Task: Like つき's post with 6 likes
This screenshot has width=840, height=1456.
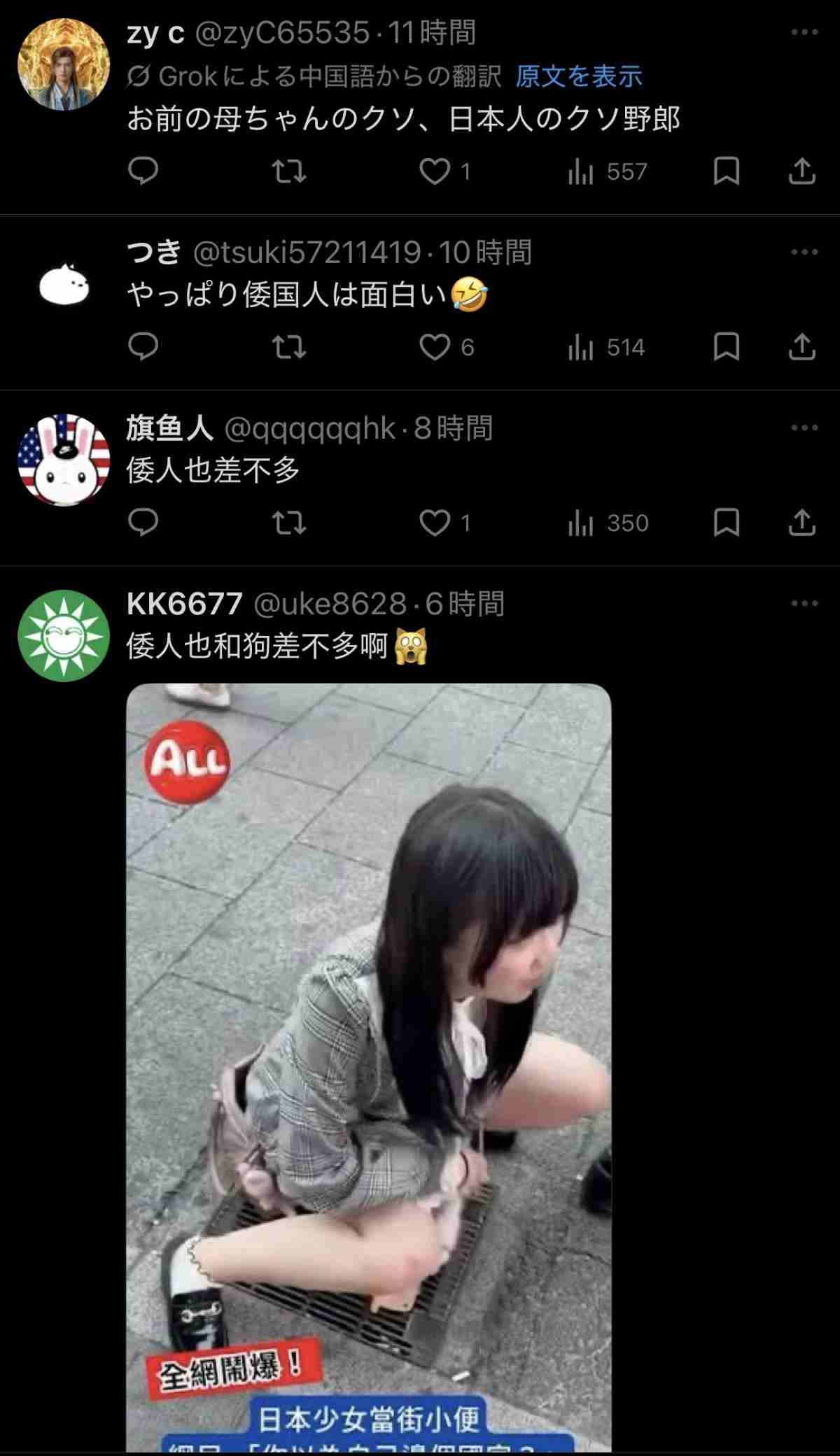Action: 435,347
